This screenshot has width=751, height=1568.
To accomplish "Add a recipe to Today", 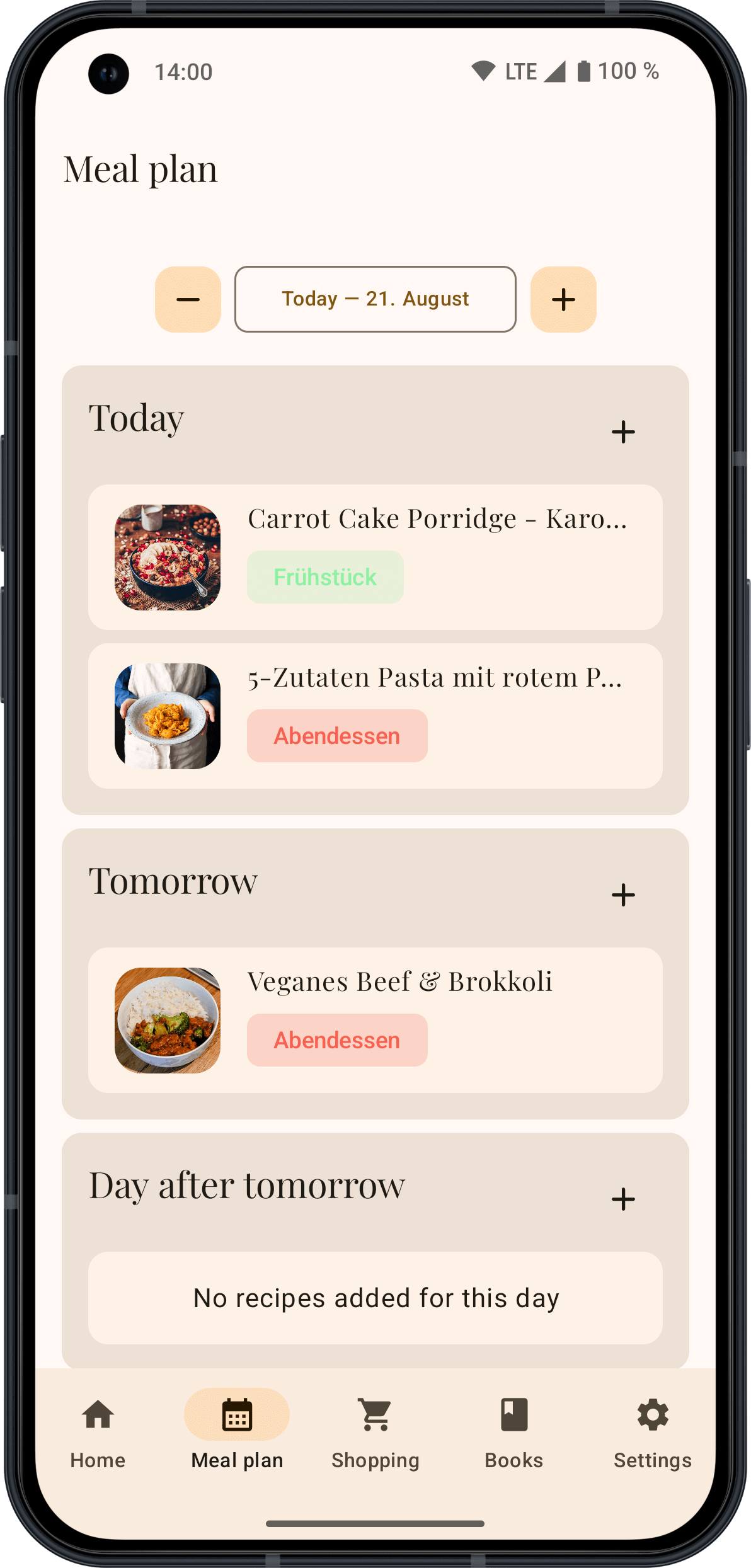I will pyautogui.click(x=623, y=432).
